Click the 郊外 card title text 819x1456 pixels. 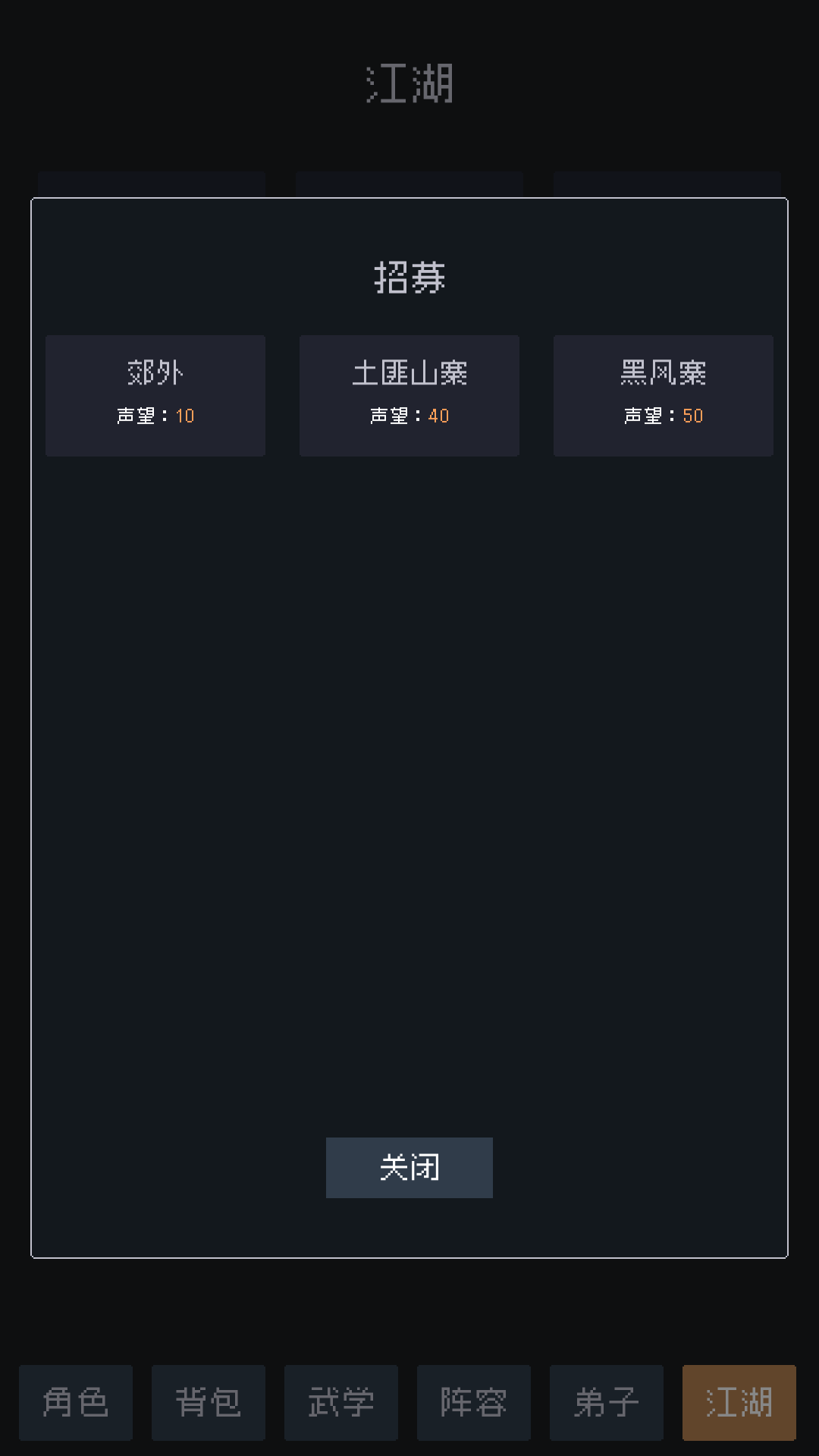coord(155,373)
